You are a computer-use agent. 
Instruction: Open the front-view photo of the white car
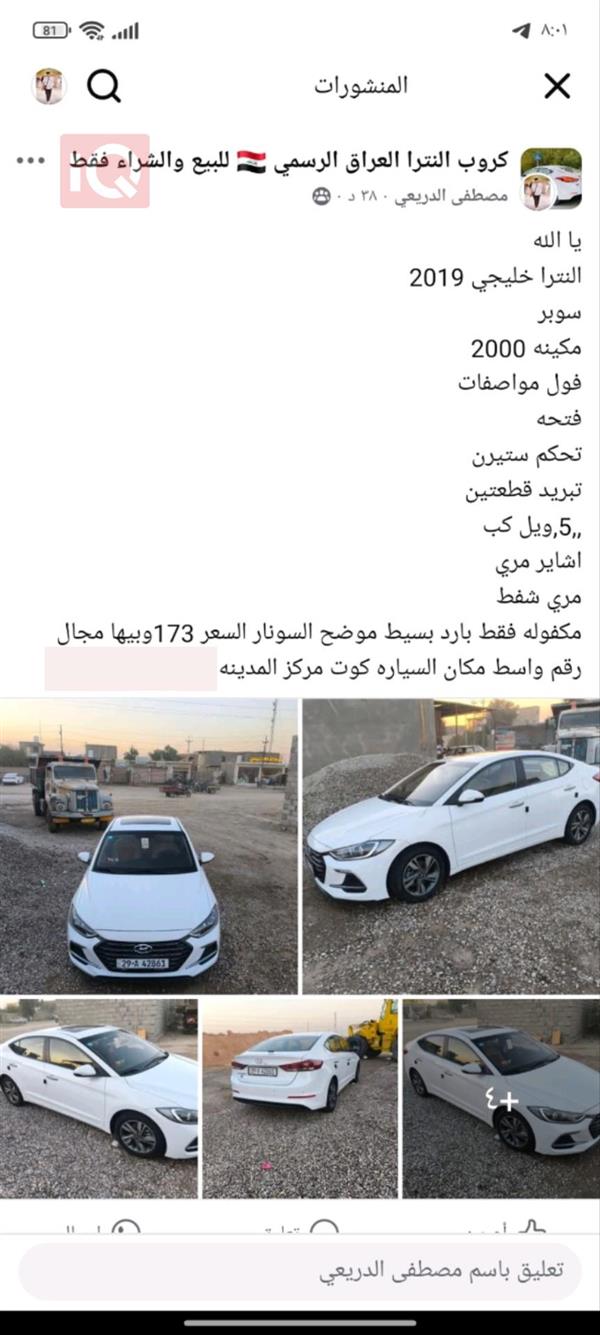[x=149, y=846]
